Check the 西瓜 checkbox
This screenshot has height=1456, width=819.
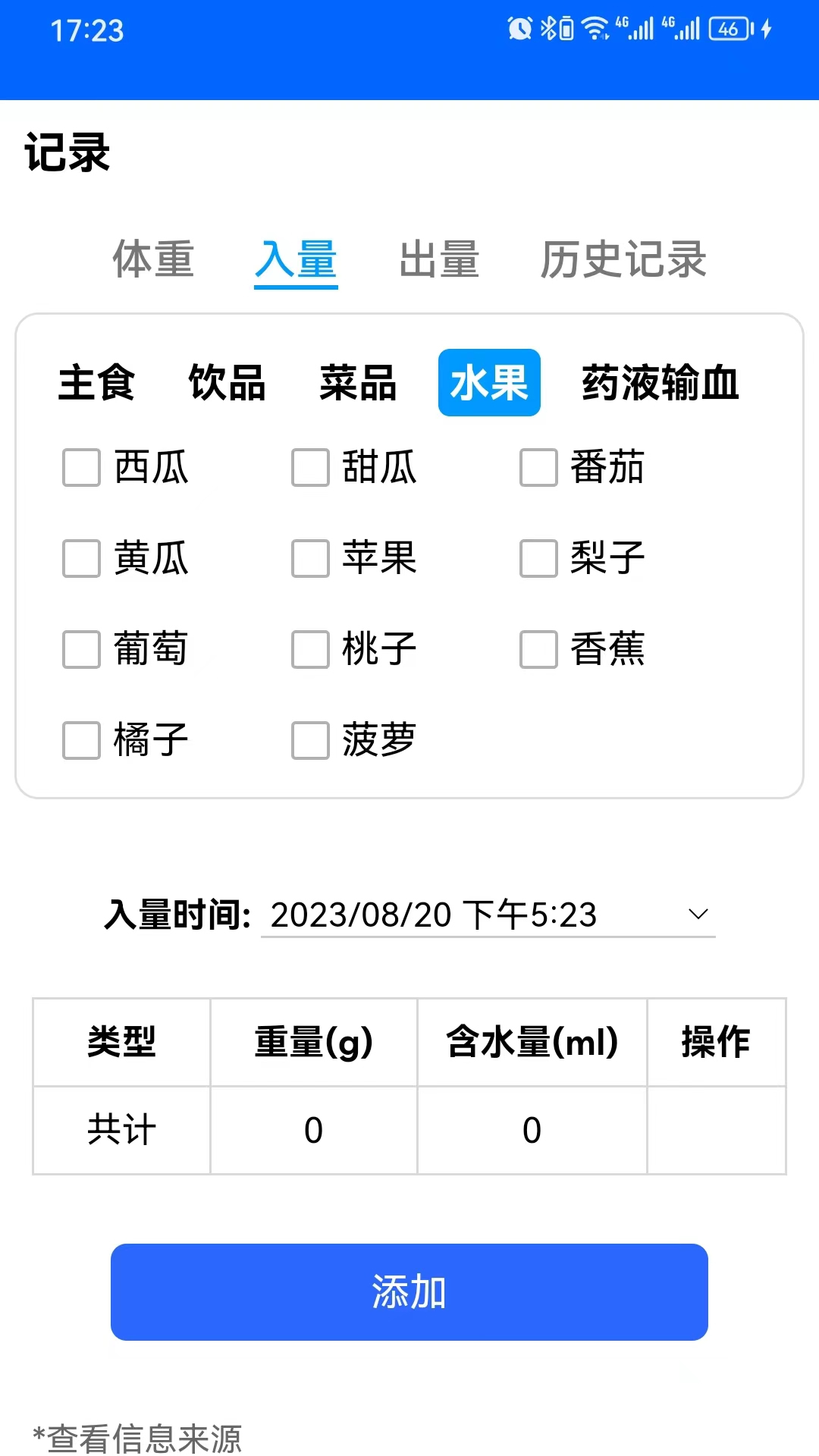tap(81, 467)
